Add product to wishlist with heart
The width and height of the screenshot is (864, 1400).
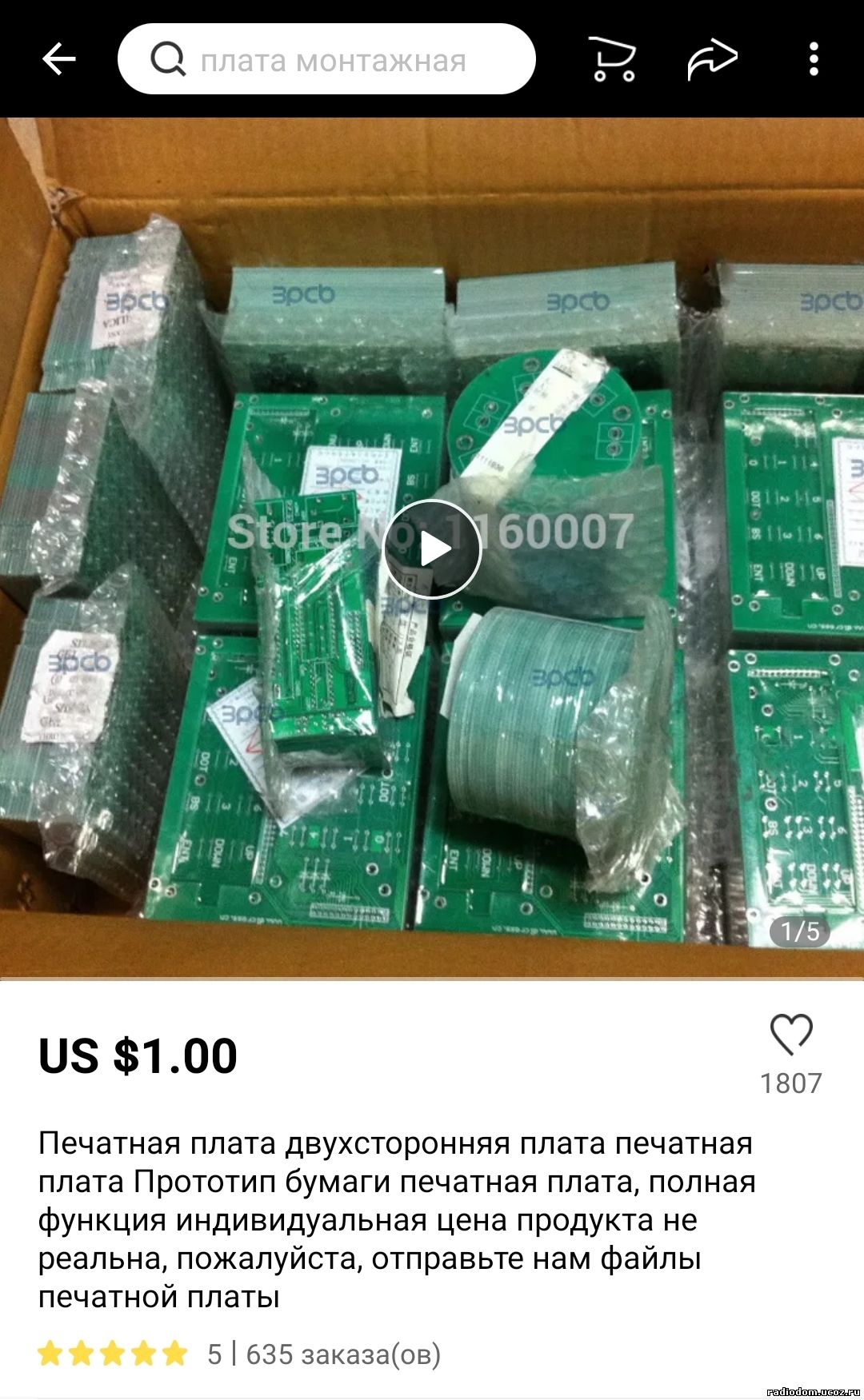click(x=791, y=1035)
